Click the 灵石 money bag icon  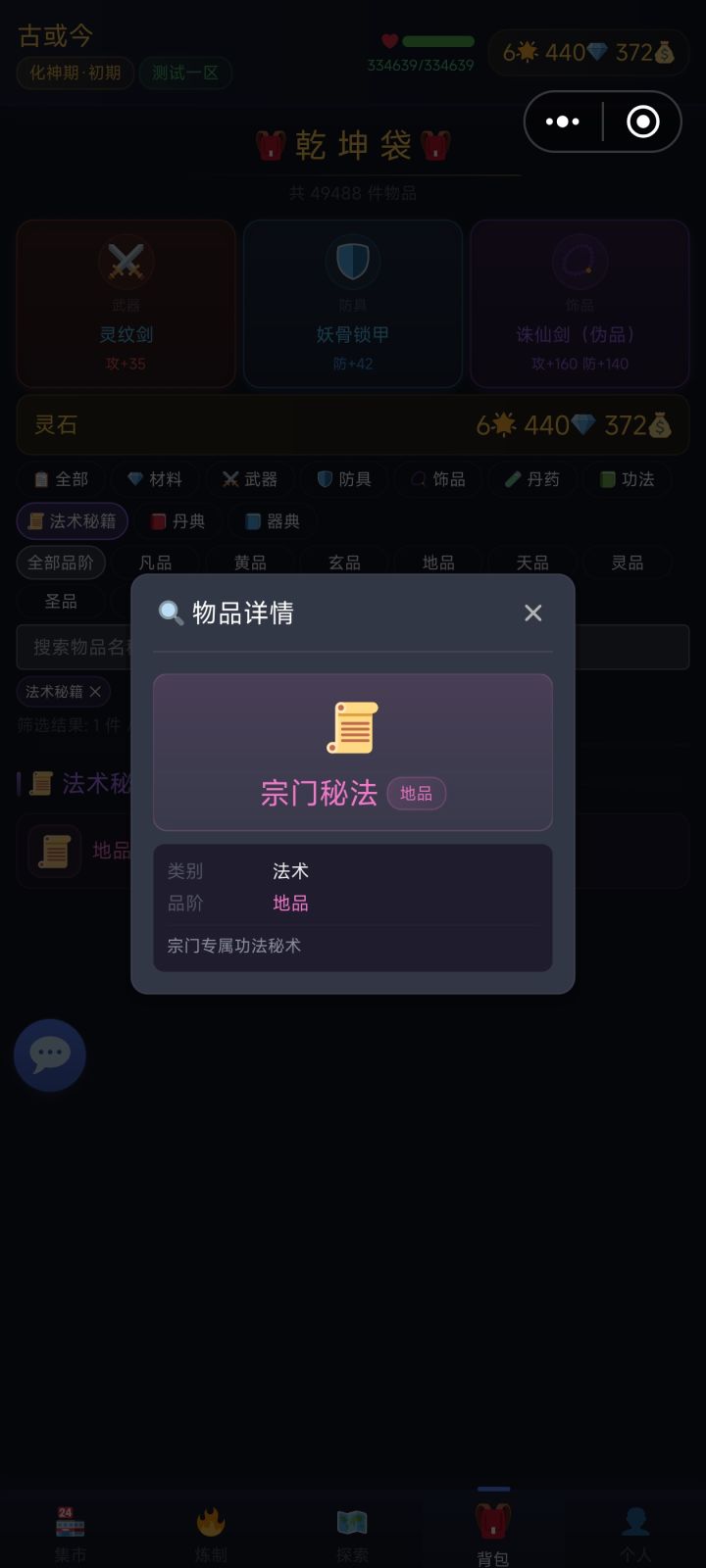pyautogui.click(x=660, y=425)
